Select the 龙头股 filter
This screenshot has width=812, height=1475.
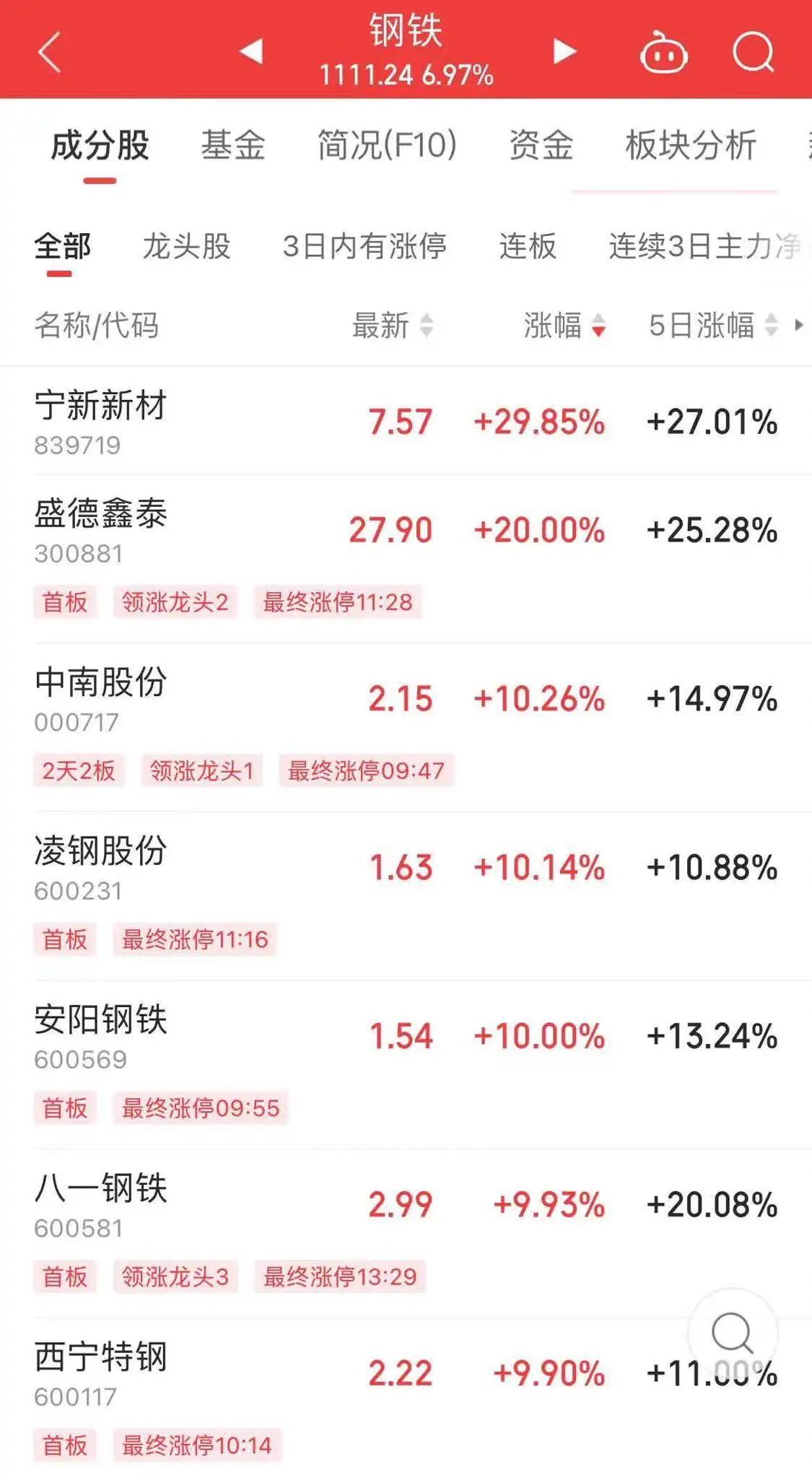186,248
